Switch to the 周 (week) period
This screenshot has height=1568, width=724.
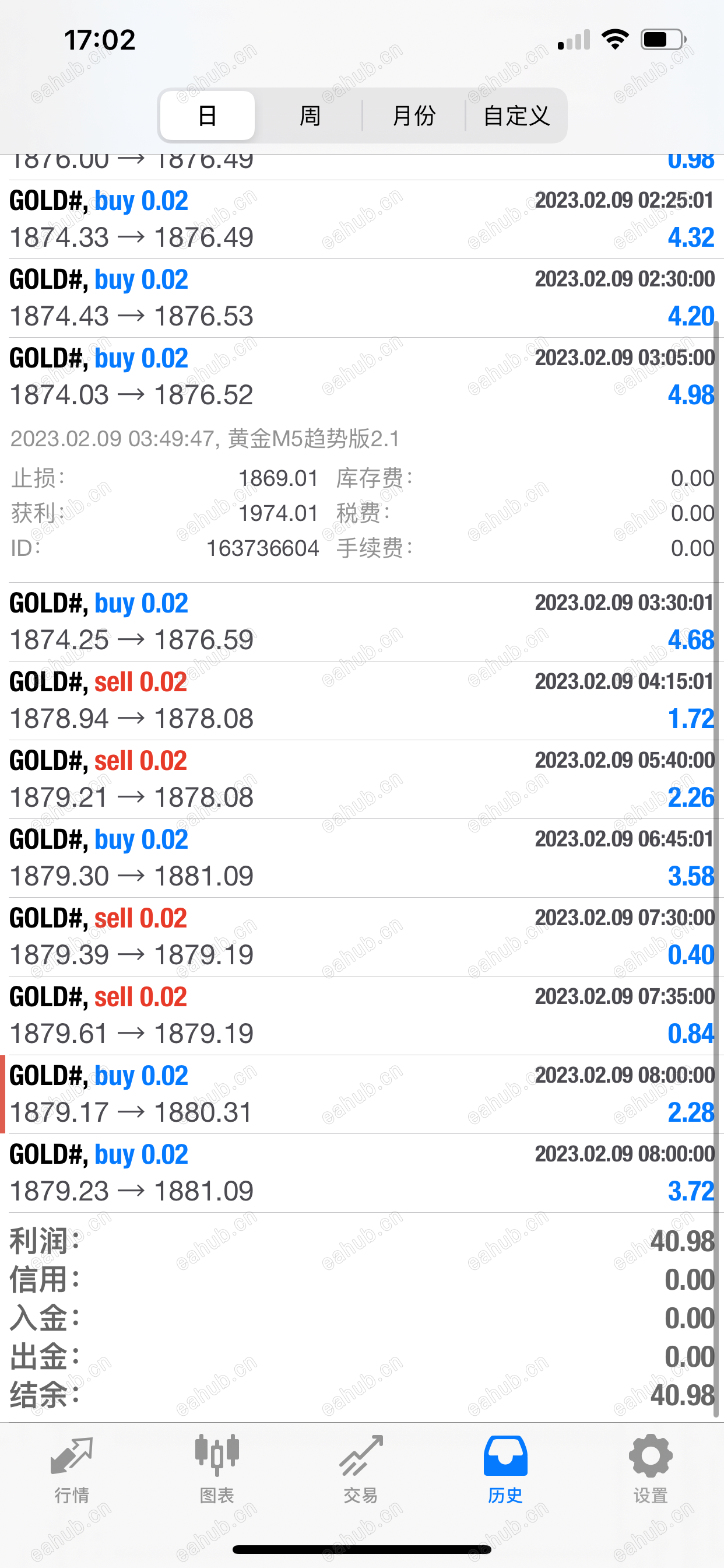pyautogui.click(x=310, y=116)
